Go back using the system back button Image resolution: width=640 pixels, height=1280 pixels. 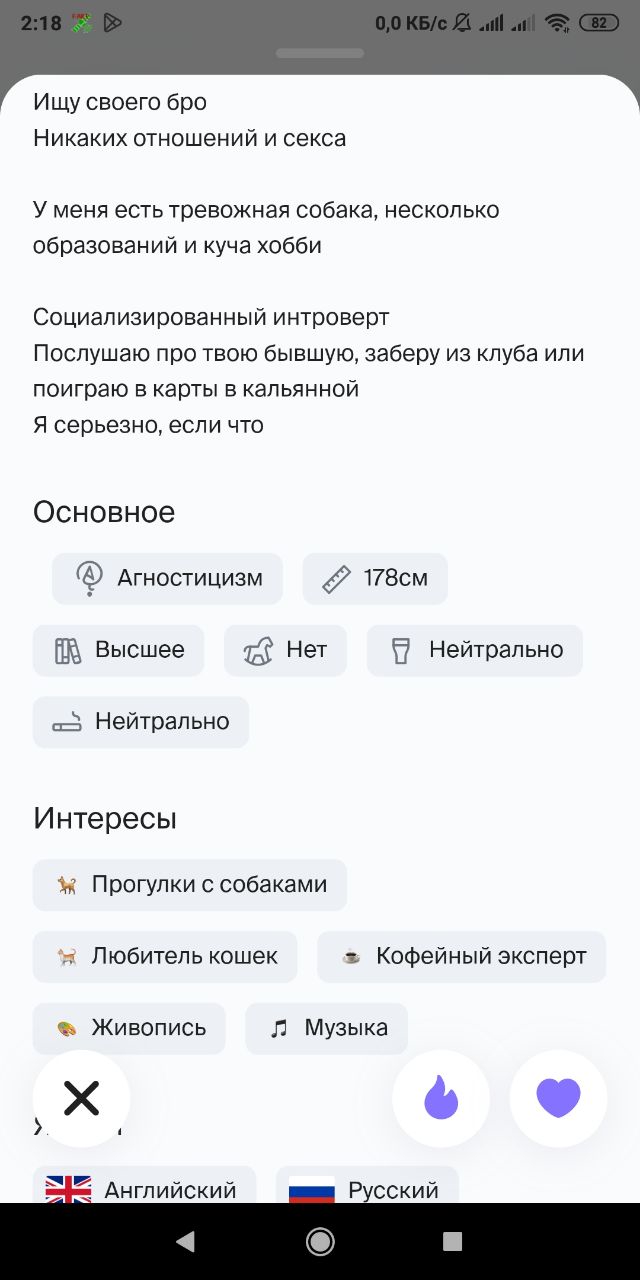click(x=185, y=1241)
